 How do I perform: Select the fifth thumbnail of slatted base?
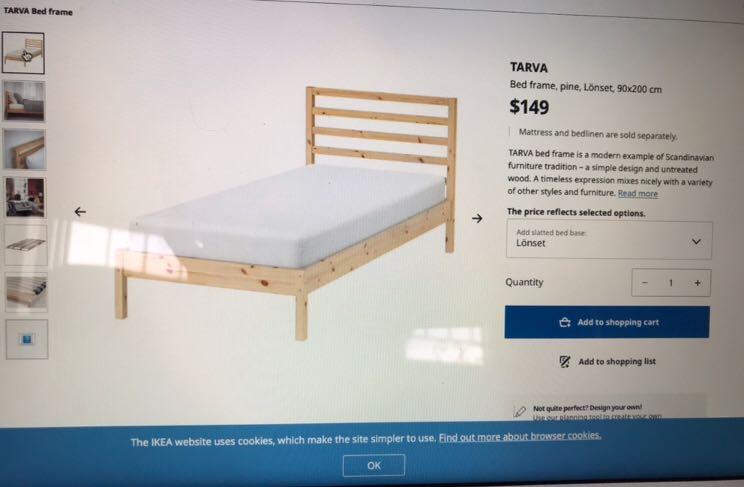pyautogui.click(x=25, y=245)
